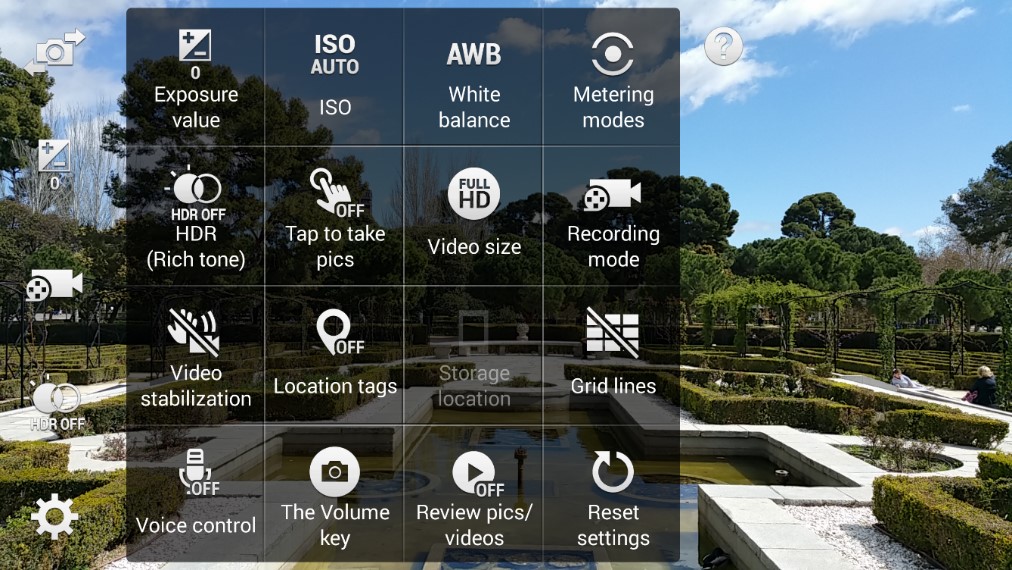This screenshot has height=570, width=1012.
Task: Open Recording mode in the settings grid
Action: coord(612,217)
